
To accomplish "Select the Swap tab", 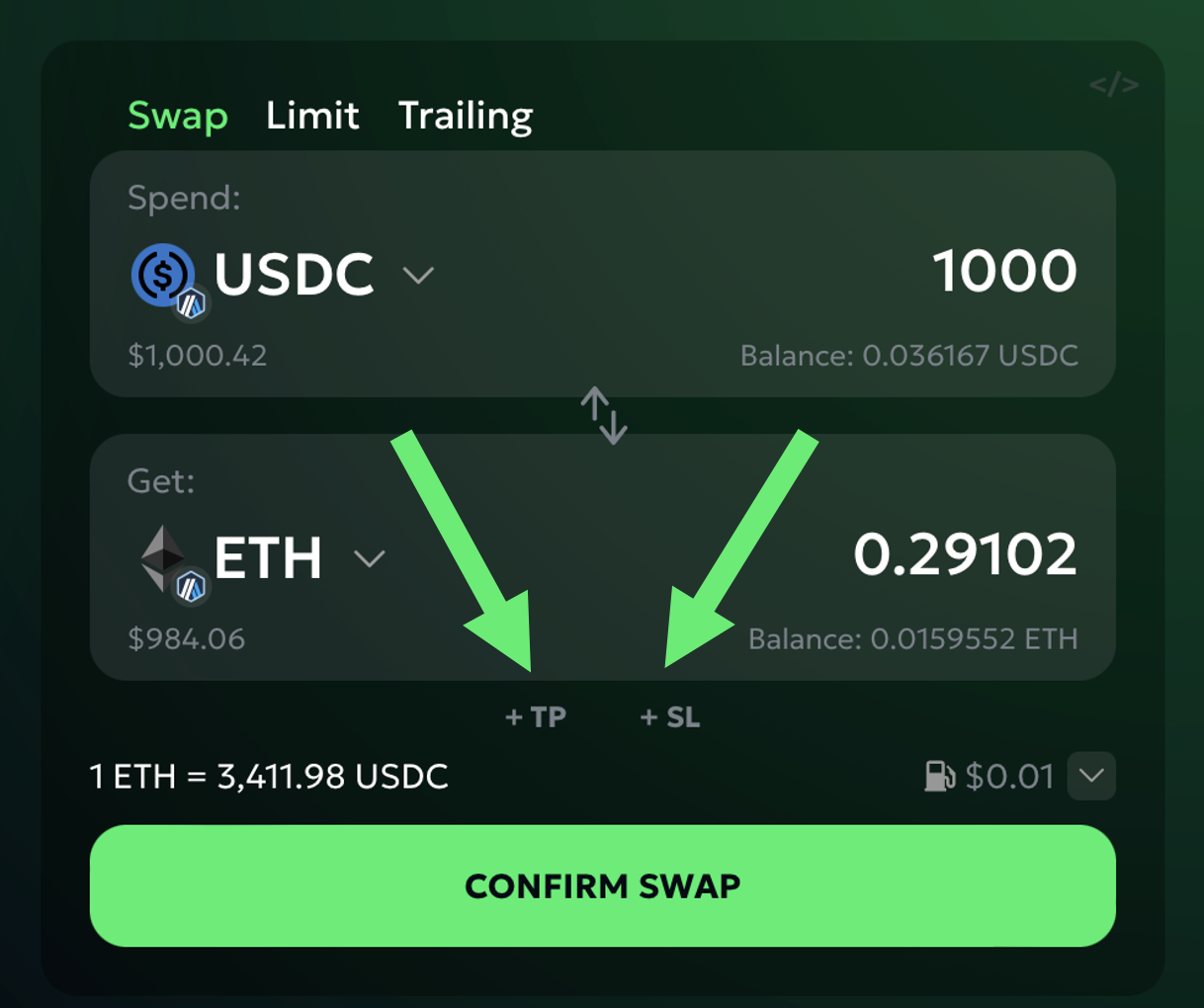I will click(178, 116).
